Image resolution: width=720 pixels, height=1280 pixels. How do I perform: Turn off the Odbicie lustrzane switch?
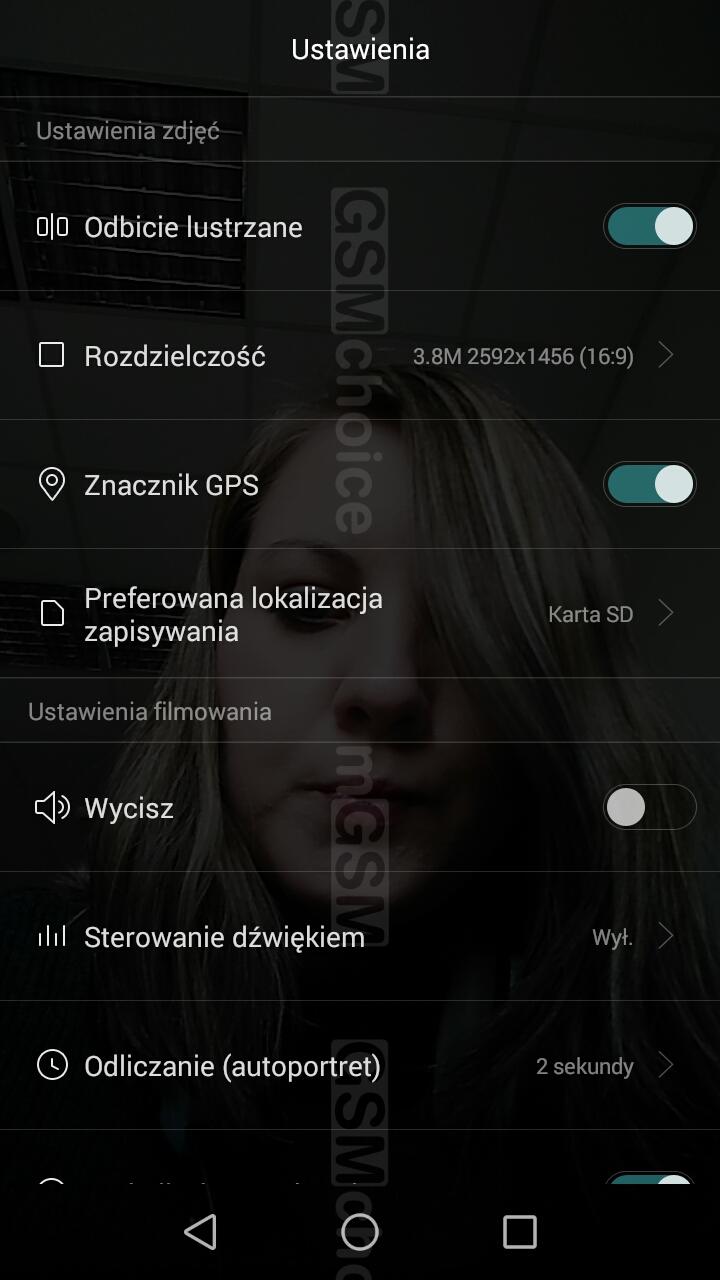tap(649, 226)
